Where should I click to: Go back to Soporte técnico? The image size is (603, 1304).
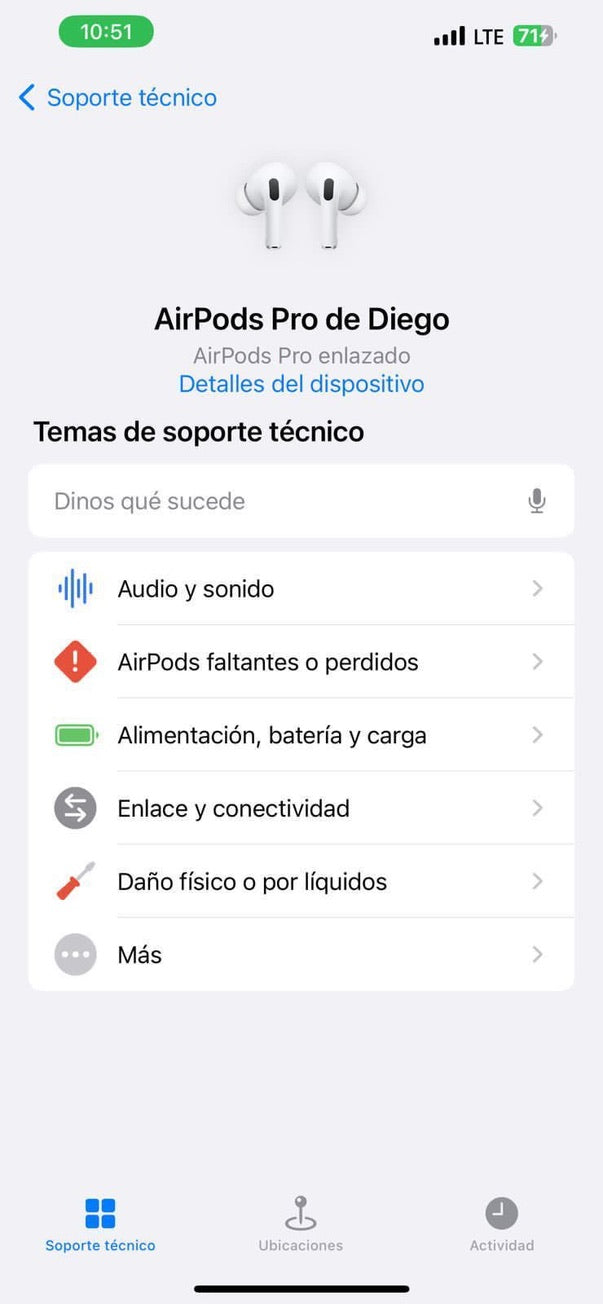coord(118,97)
